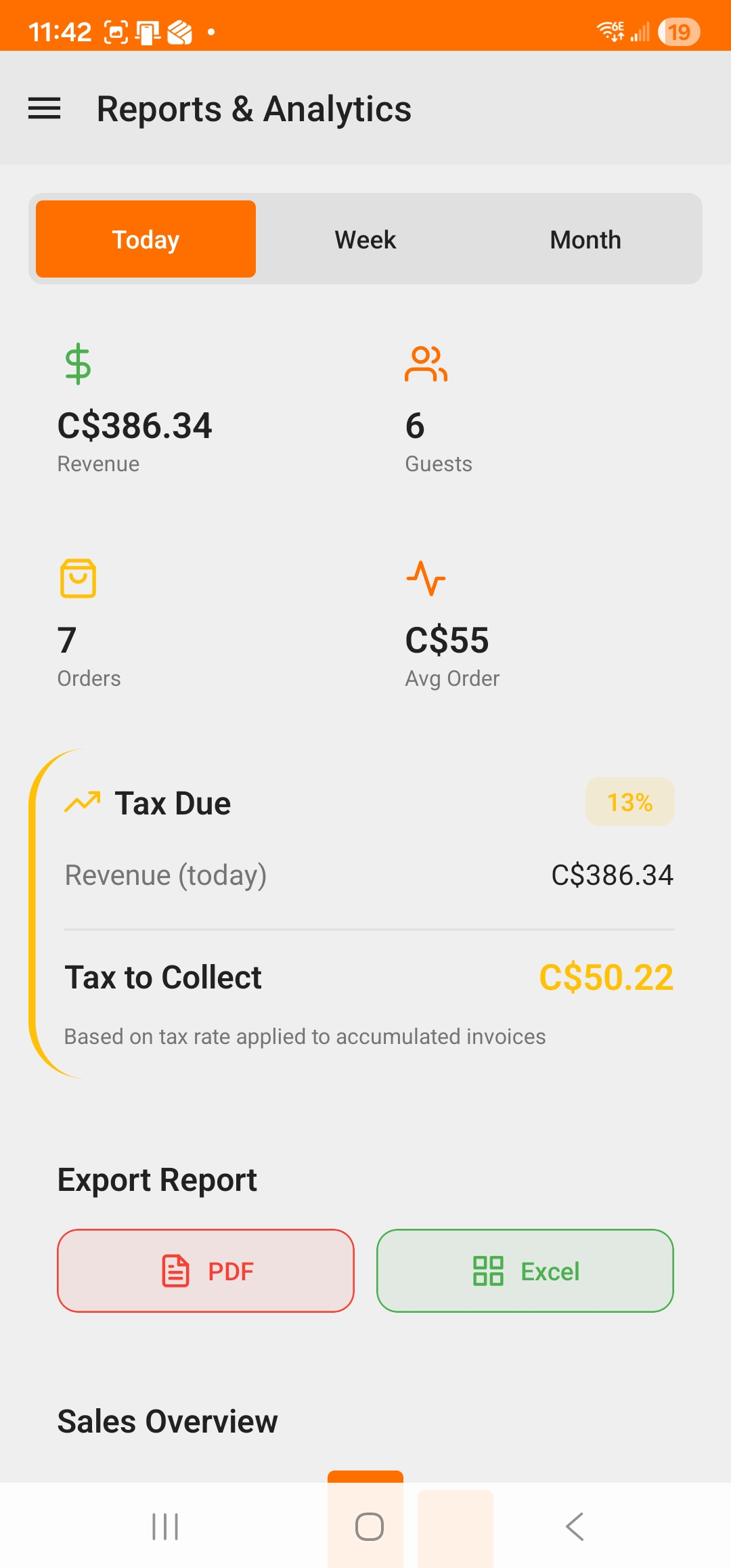The image size is (731, 1568).
Task: Switch to the Week tab
Action: pyautogui.click(x=365, y=239)
